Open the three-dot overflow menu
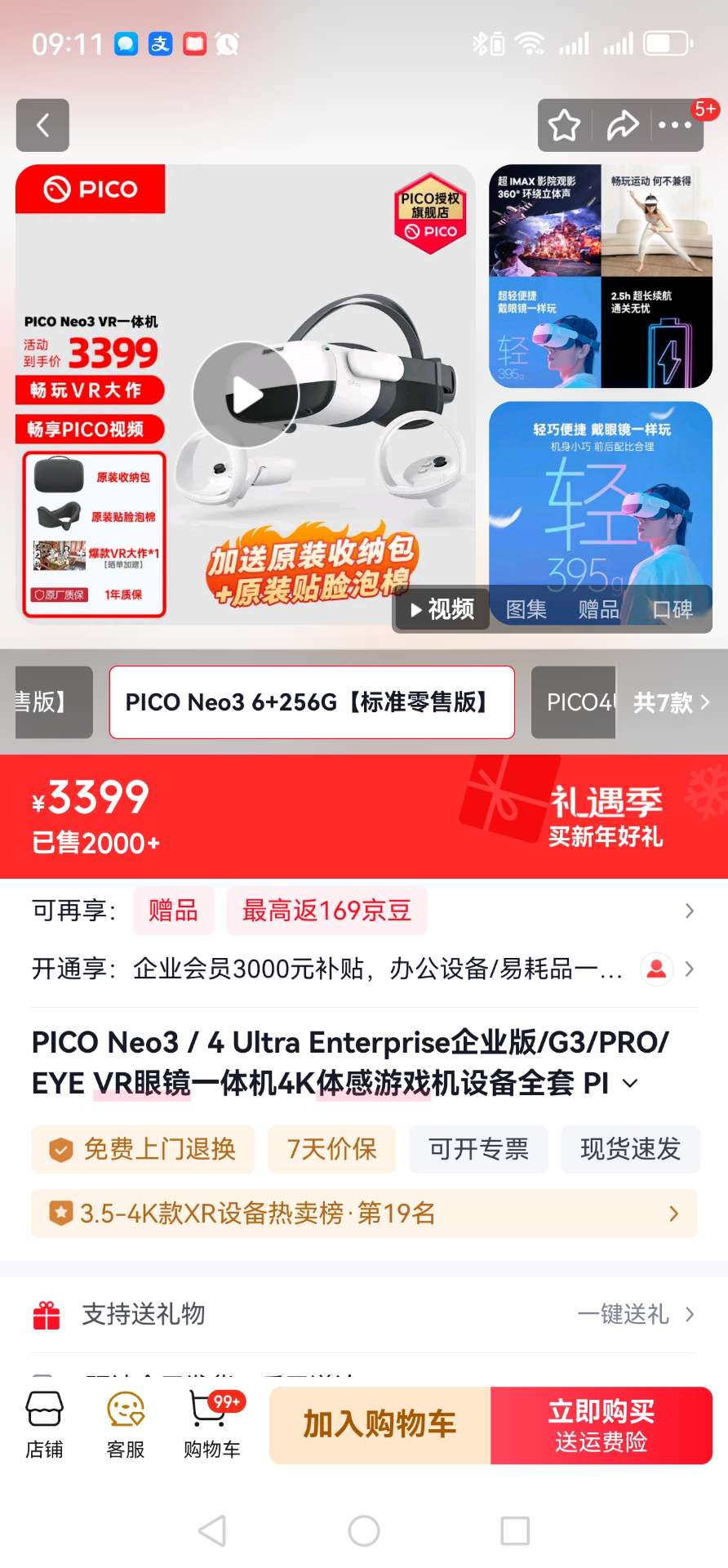The image size is (728, 1568). click(675, 126)
